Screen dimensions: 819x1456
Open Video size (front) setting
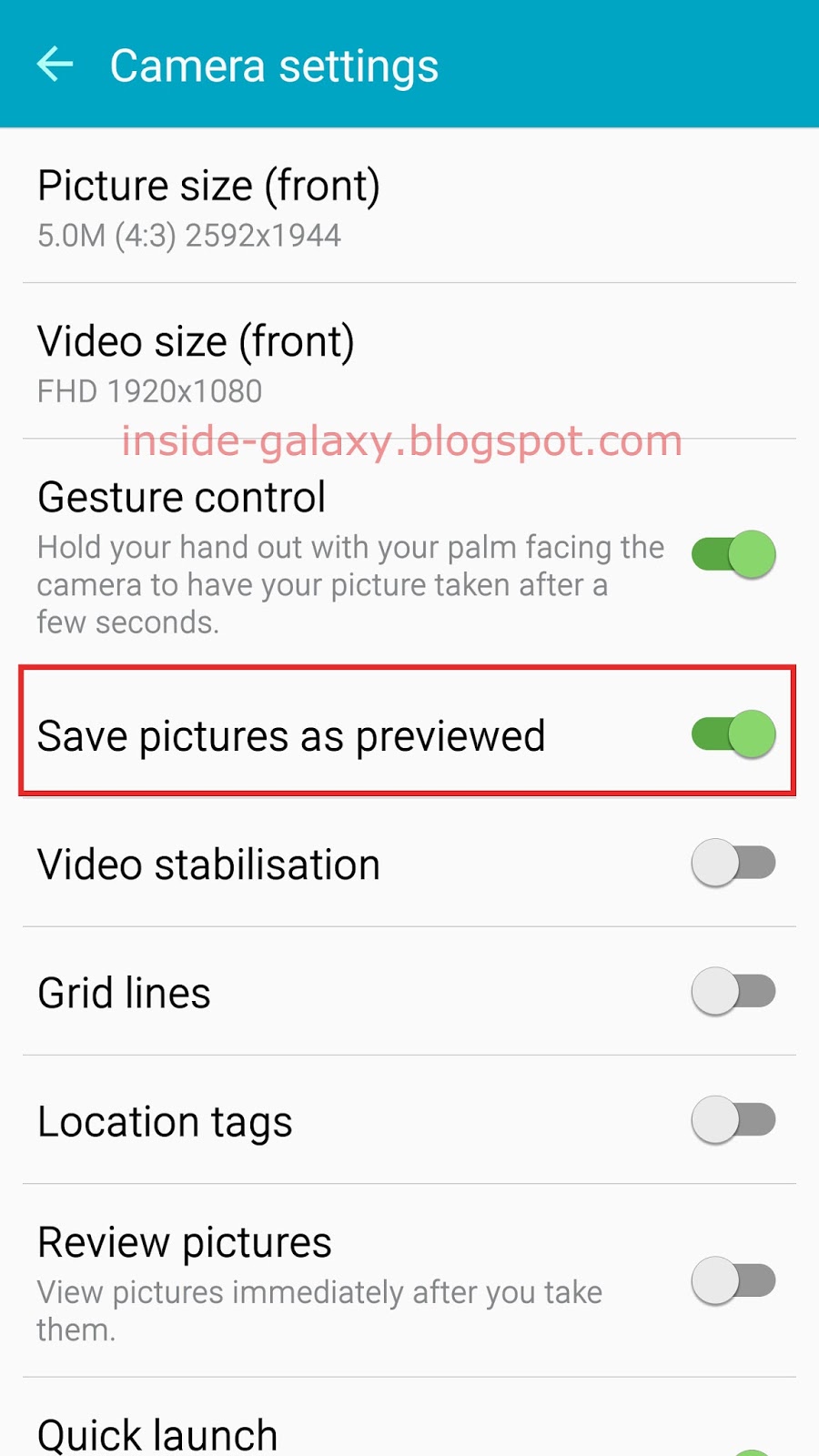(197, 362)
